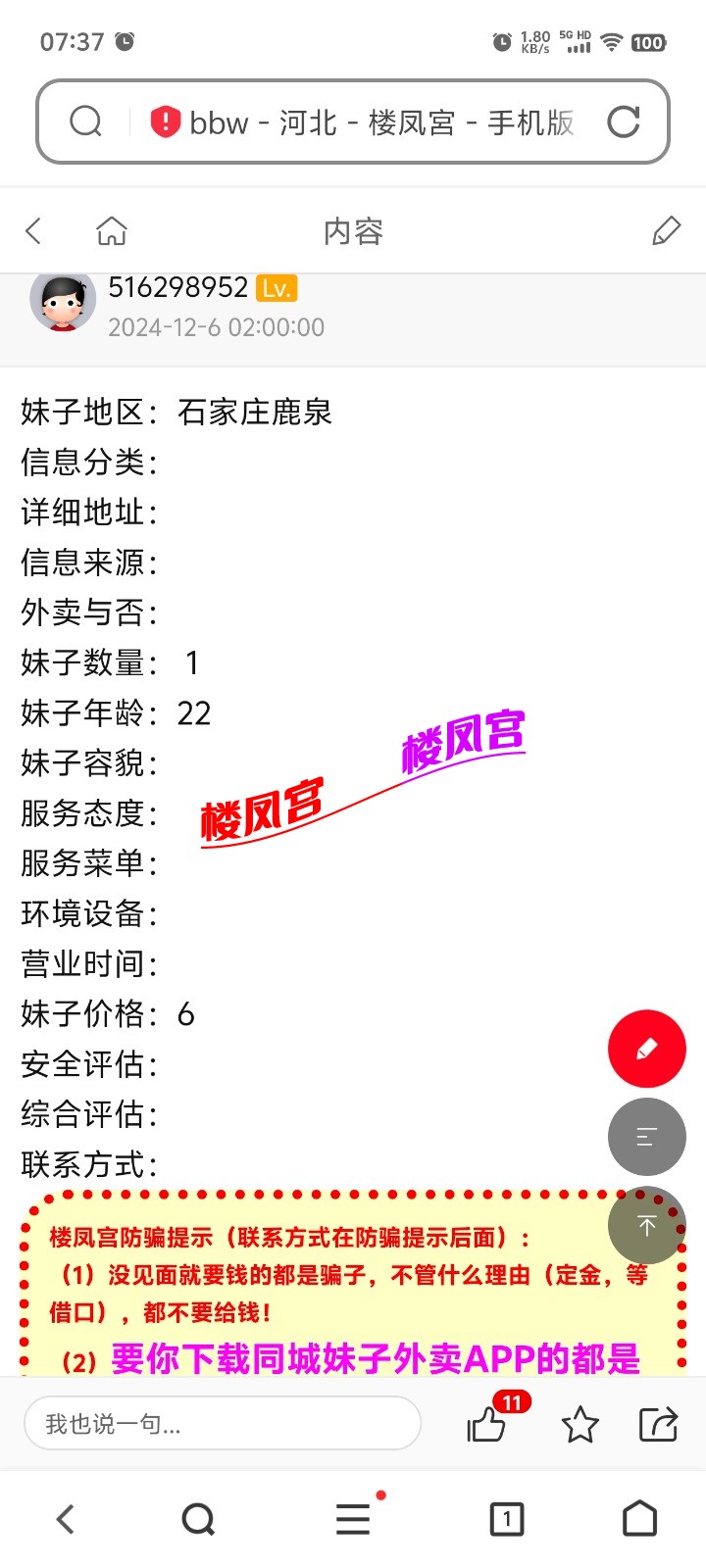Open the browser menu with red dot
Screen dimensions: 706x1568
point(352,1519)
